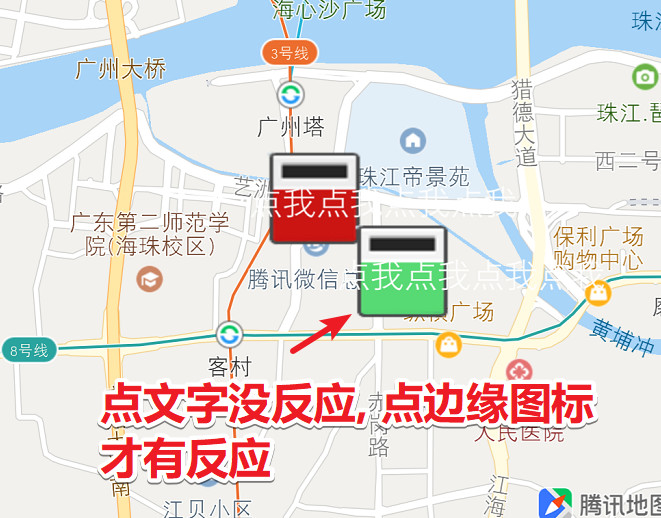Tap the green map marker icon
The height and width of the screenshot is (518, 661).
(x=401, y=272)
